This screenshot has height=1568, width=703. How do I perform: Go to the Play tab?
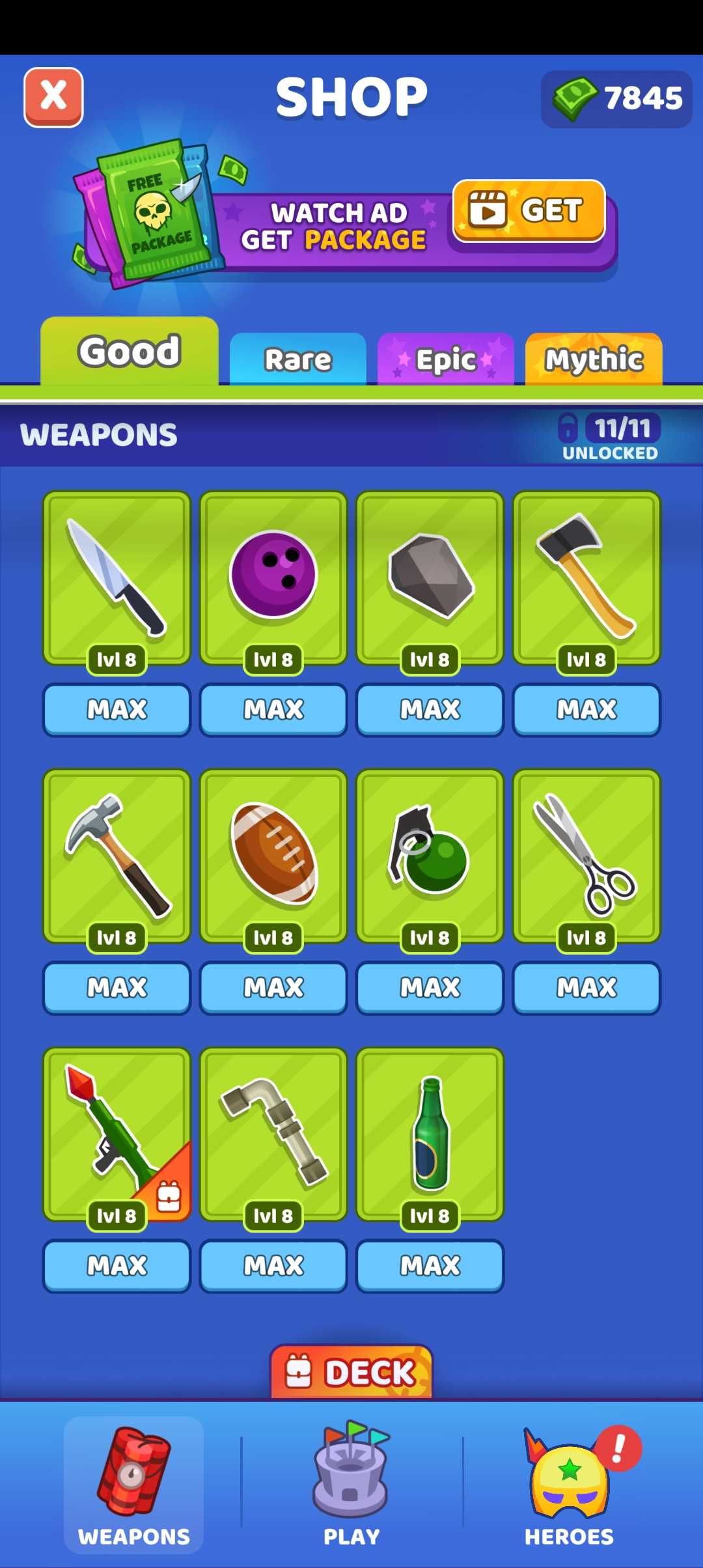[351, 1486]
